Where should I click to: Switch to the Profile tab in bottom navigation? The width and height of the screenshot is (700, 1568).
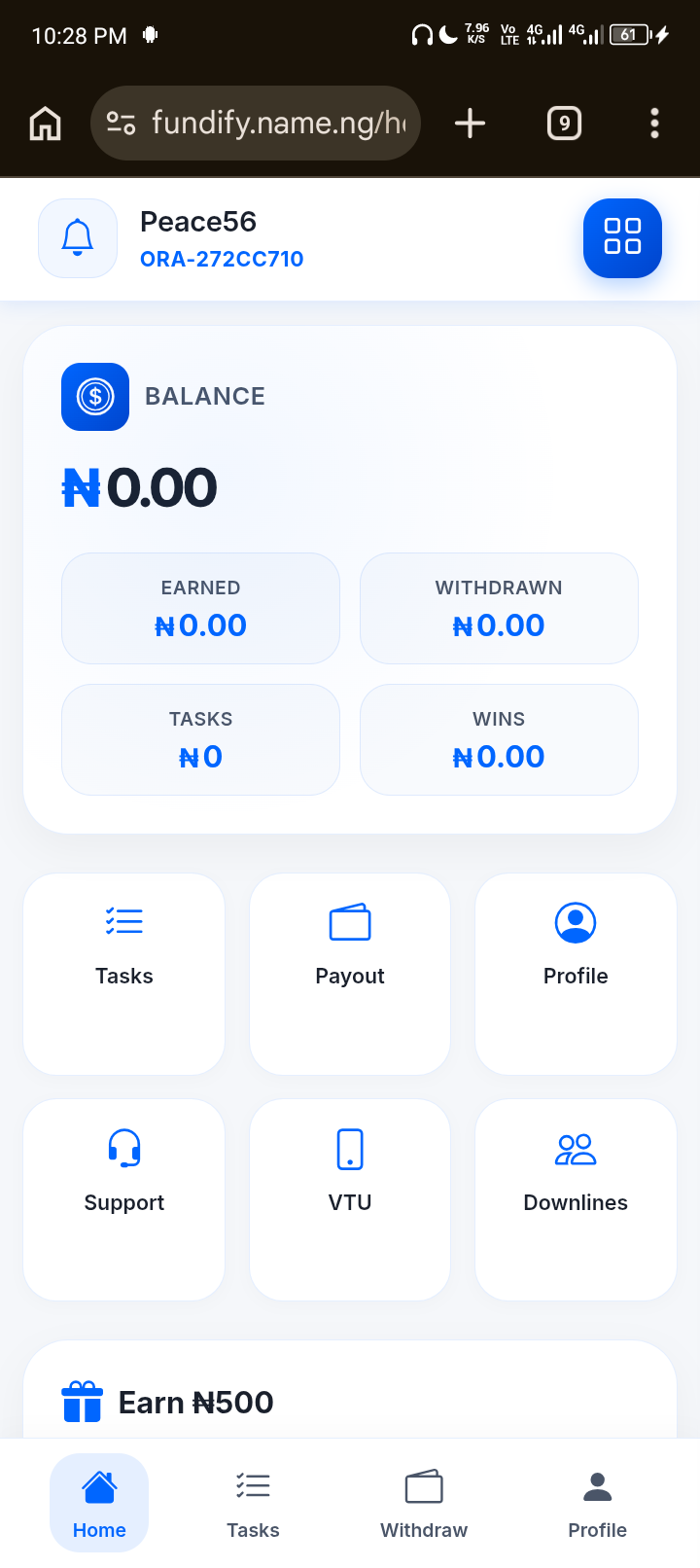[597, 1503]
